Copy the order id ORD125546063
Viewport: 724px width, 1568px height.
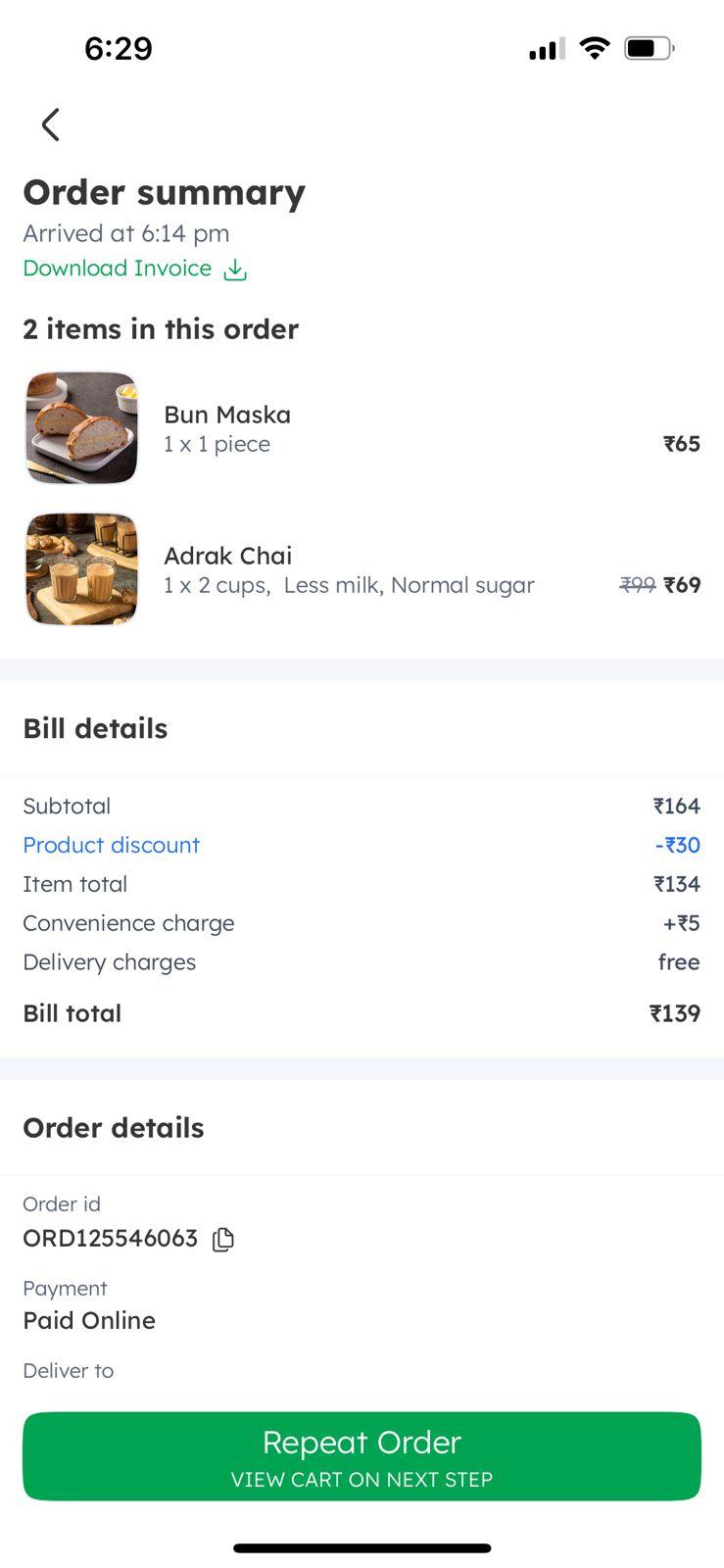[223, 1239]
